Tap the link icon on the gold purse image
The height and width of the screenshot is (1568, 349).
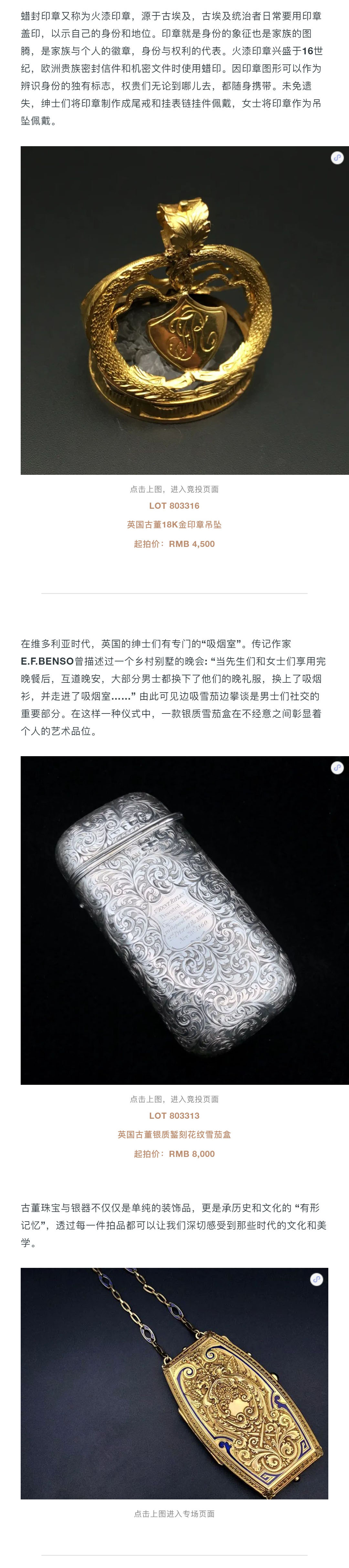coord(316,1279)
